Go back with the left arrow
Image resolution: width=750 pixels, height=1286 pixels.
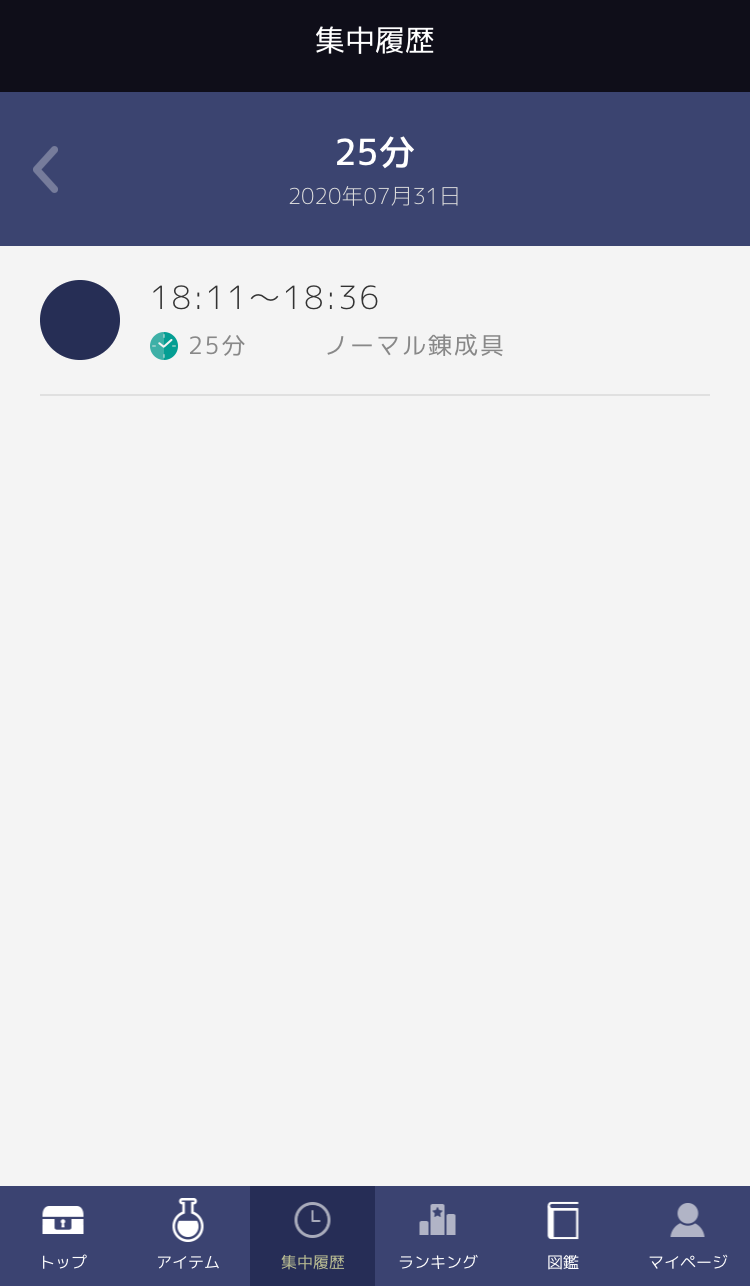click(x=46, y=169)
